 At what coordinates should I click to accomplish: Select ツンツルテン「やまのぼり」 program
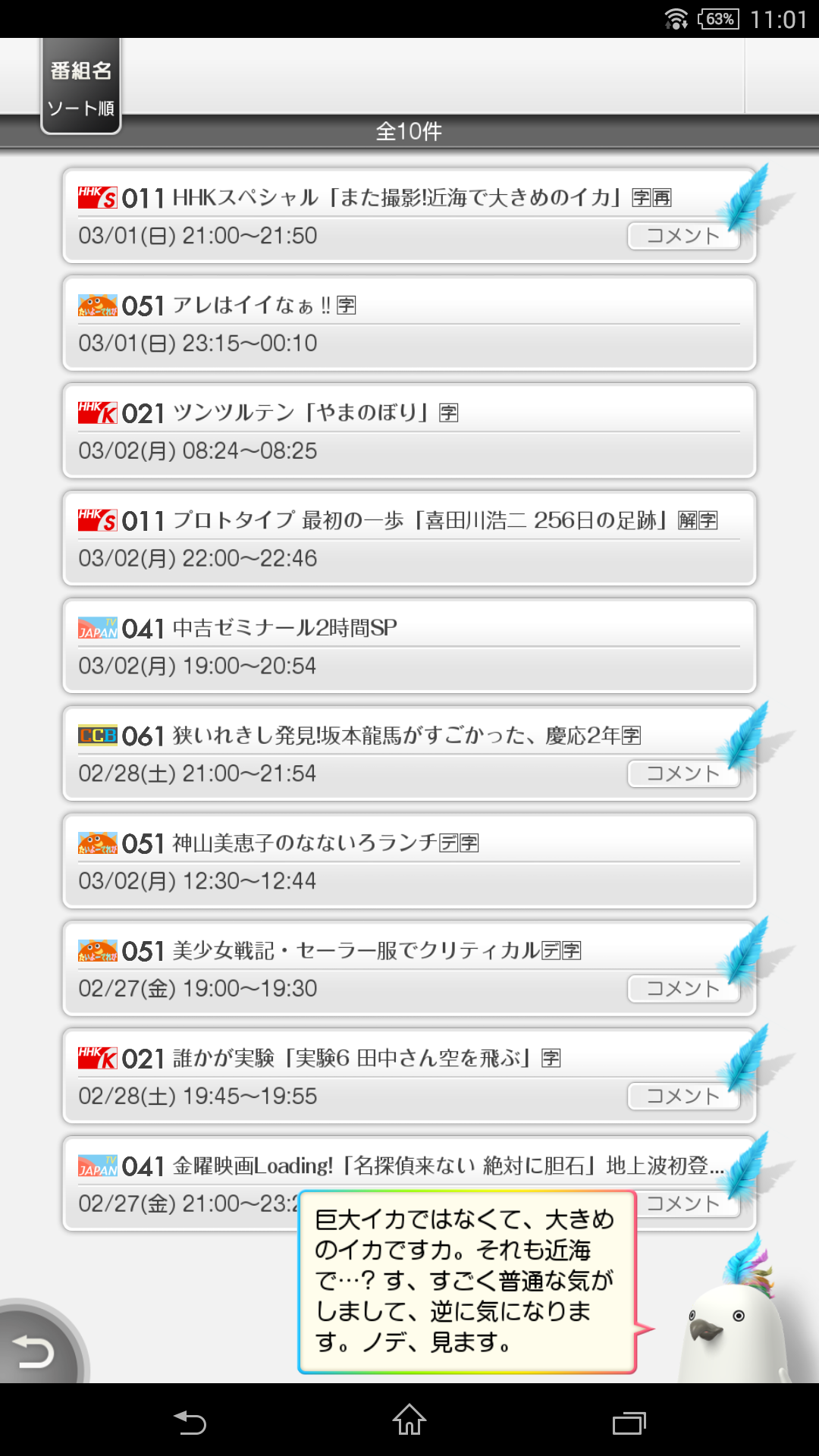tap(409, 431)
